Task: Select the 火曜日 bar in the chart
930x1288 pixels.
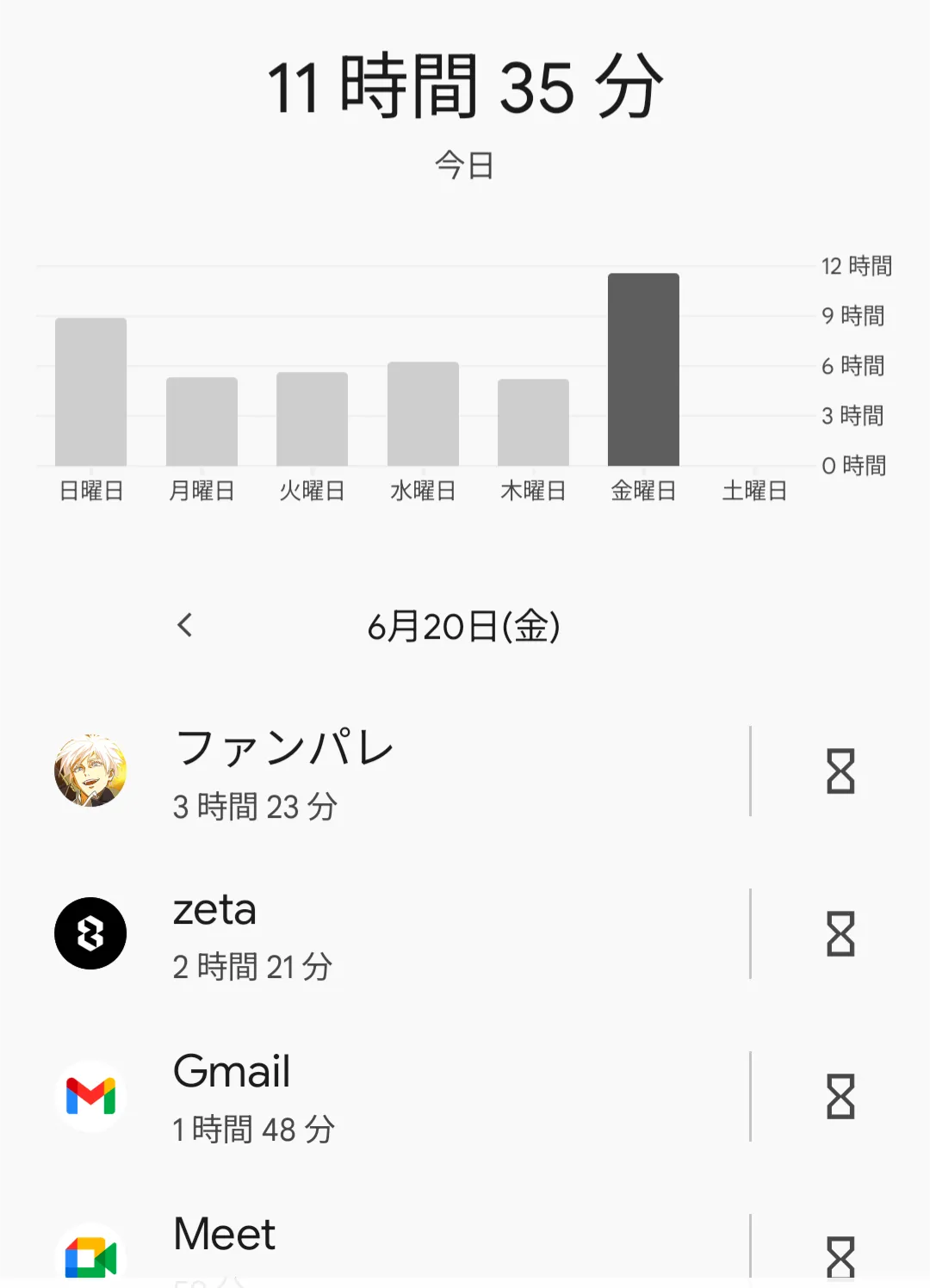Action: (312, 419)
